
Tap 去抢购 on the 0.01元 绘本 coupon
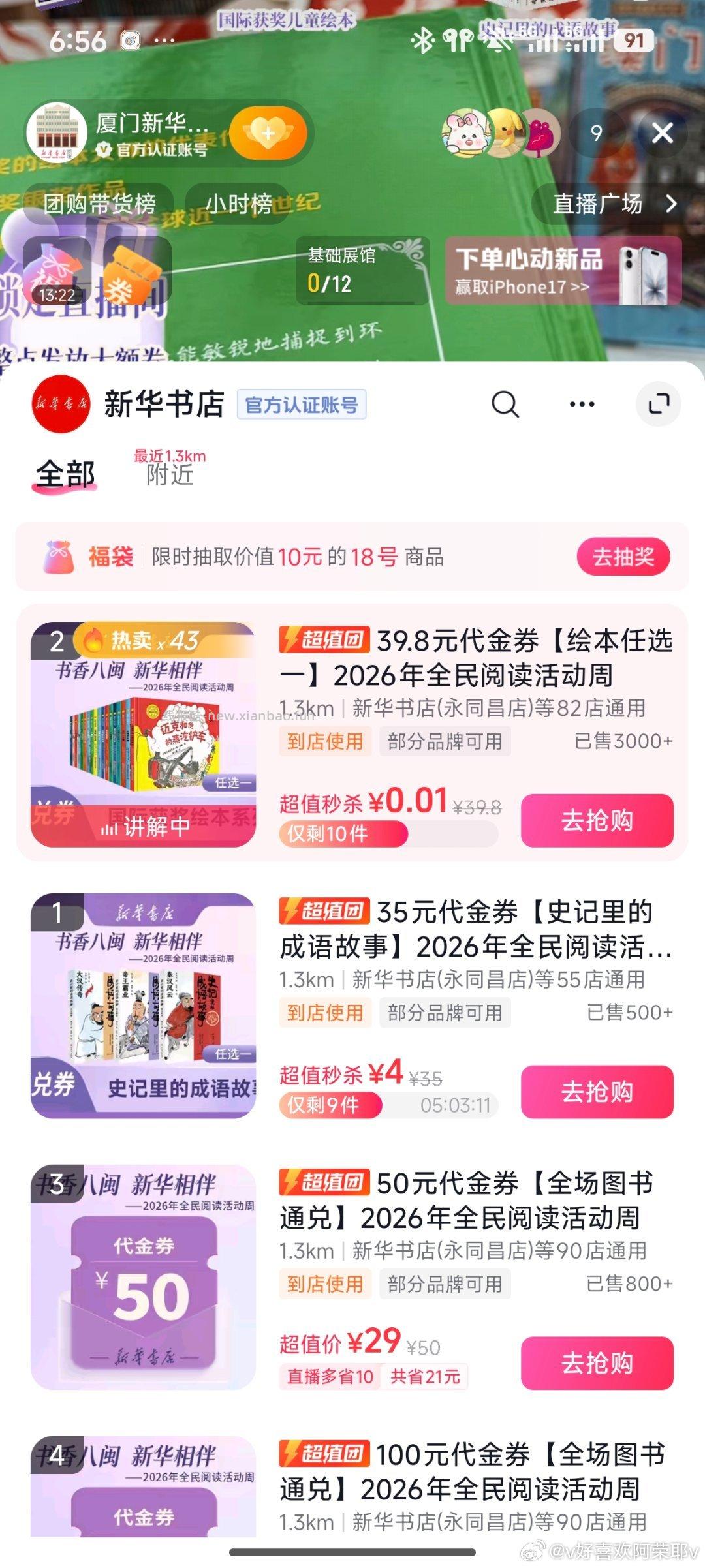[597, 822]
